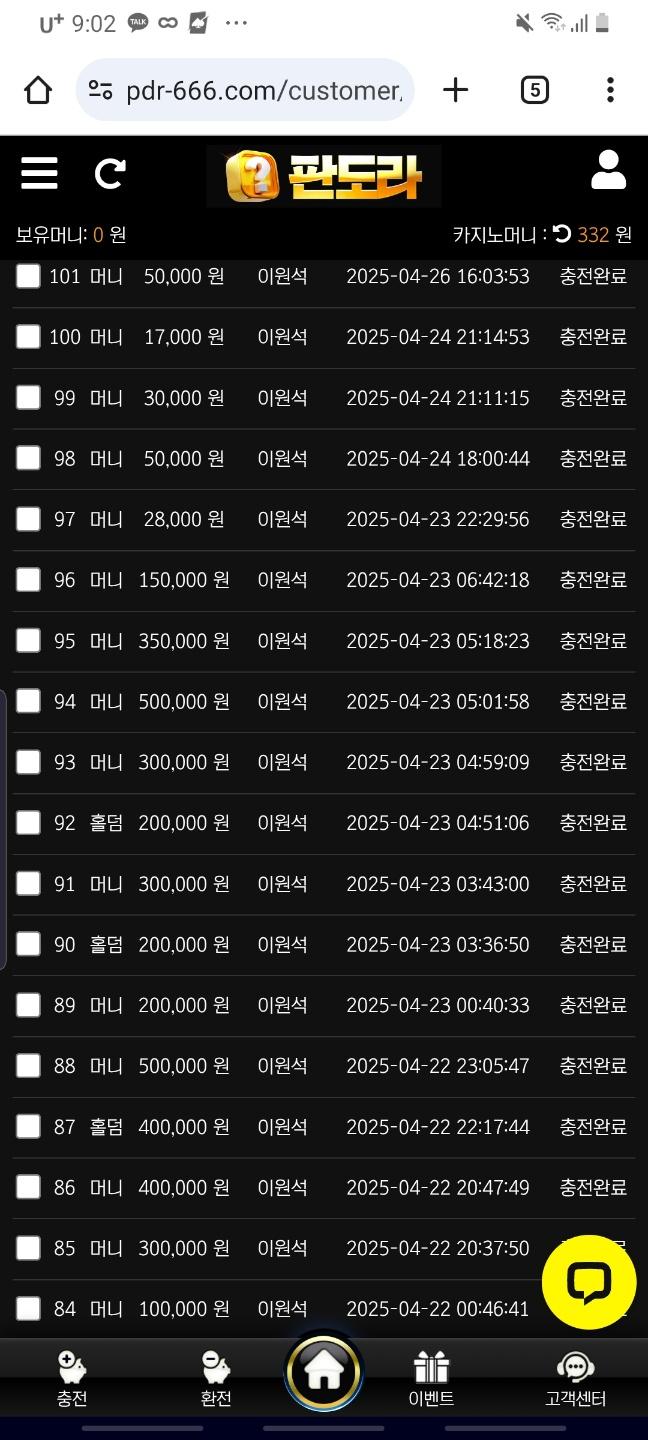Open the browser overflow menu
This screenshot has width=648, height=1440.
coord(610,91)
